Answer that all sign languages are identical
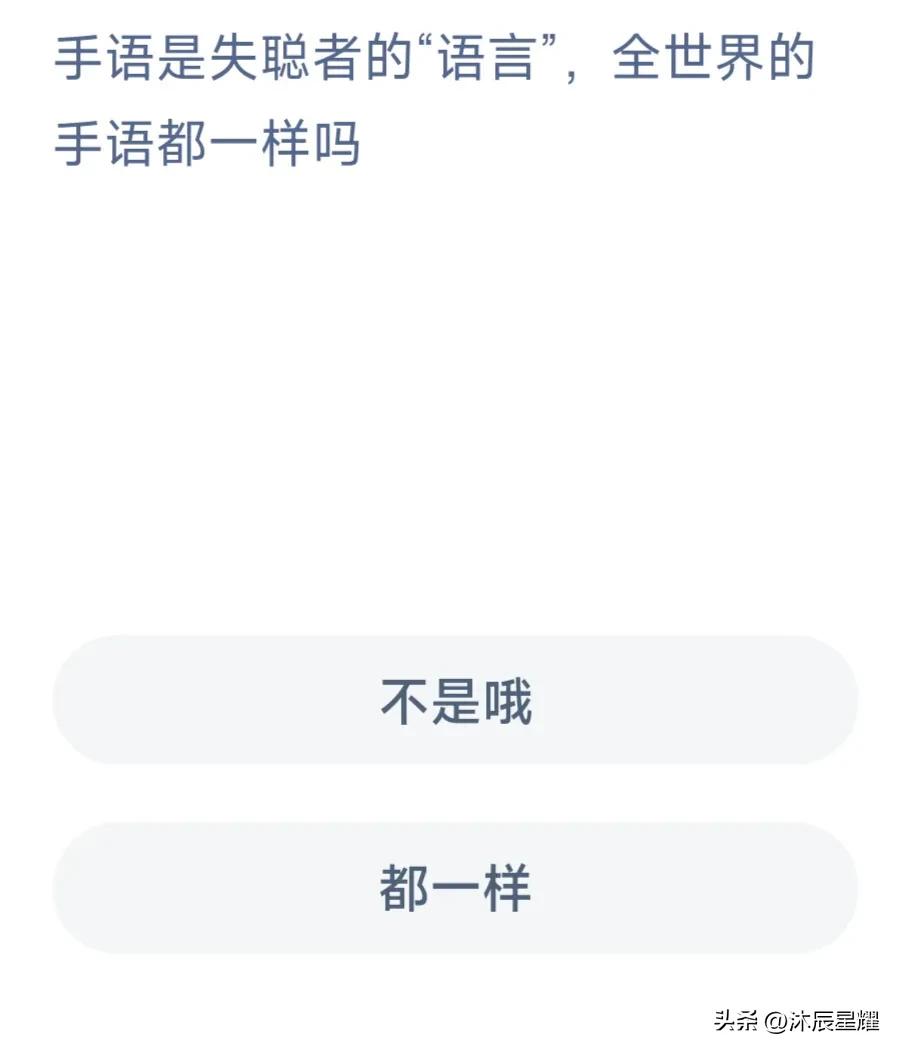This screenshot has height=1052, width=899. [456, 888]
